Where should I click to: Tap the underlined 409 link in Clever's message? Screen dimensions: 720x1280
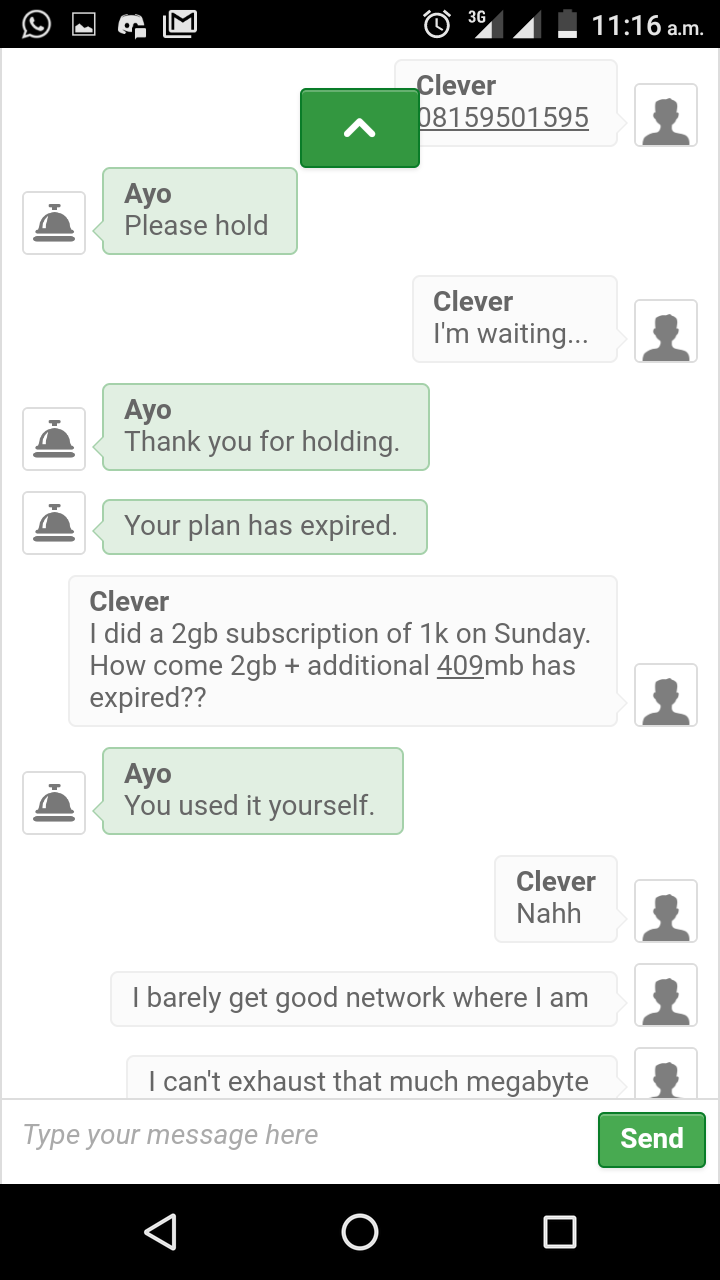(x=460, y=666)
